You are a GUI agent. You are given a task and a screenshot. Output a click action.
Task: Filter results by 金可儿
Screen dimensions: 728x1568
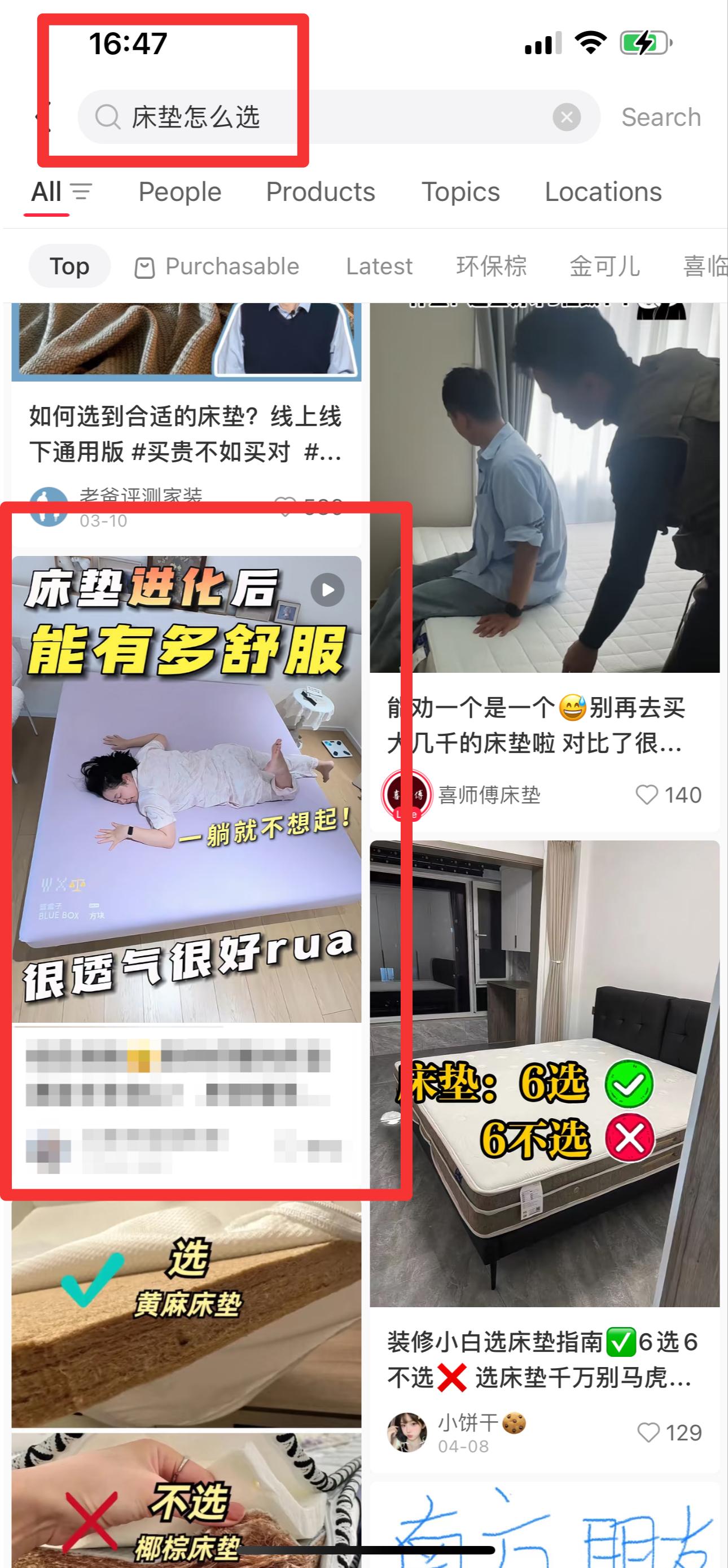604,266
